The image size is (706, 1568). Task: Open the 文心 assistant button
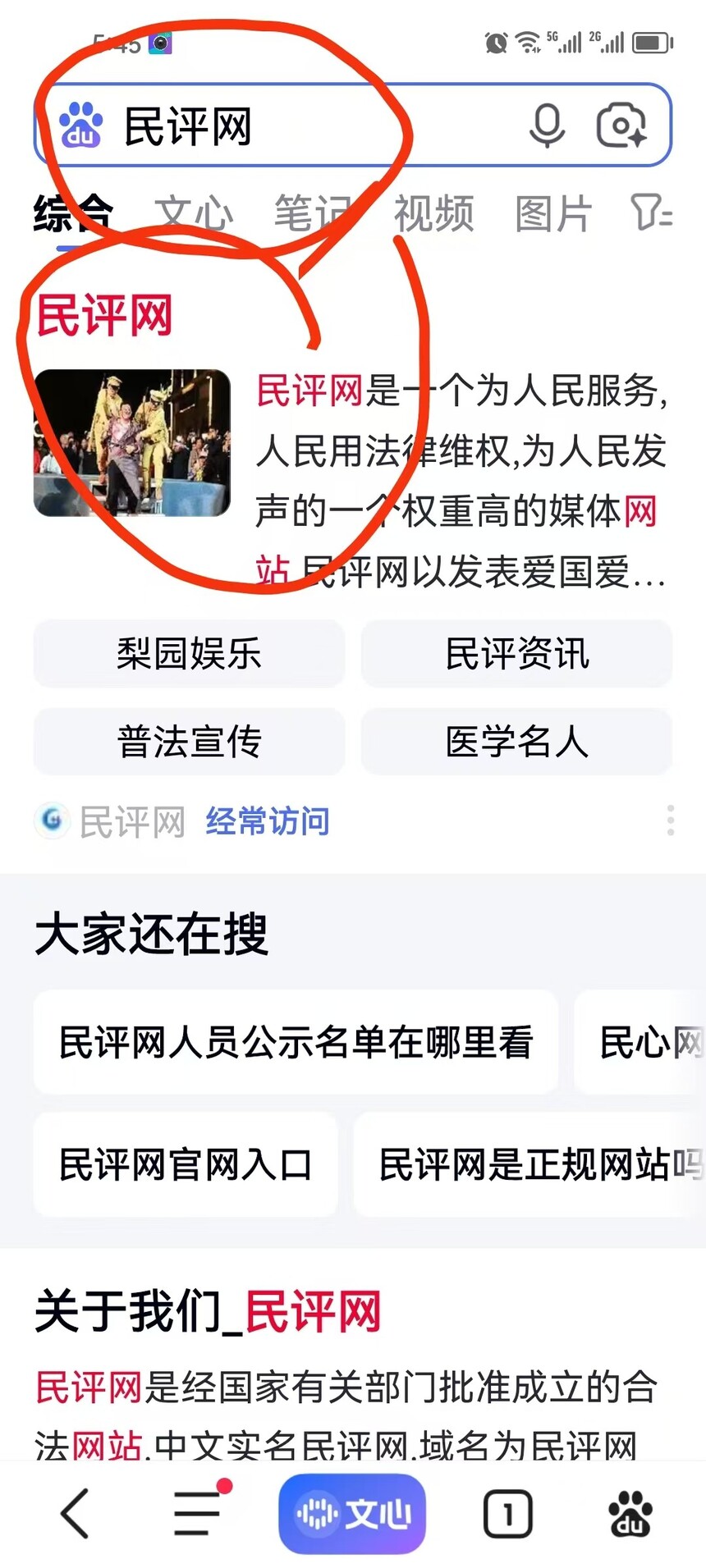352,1514
